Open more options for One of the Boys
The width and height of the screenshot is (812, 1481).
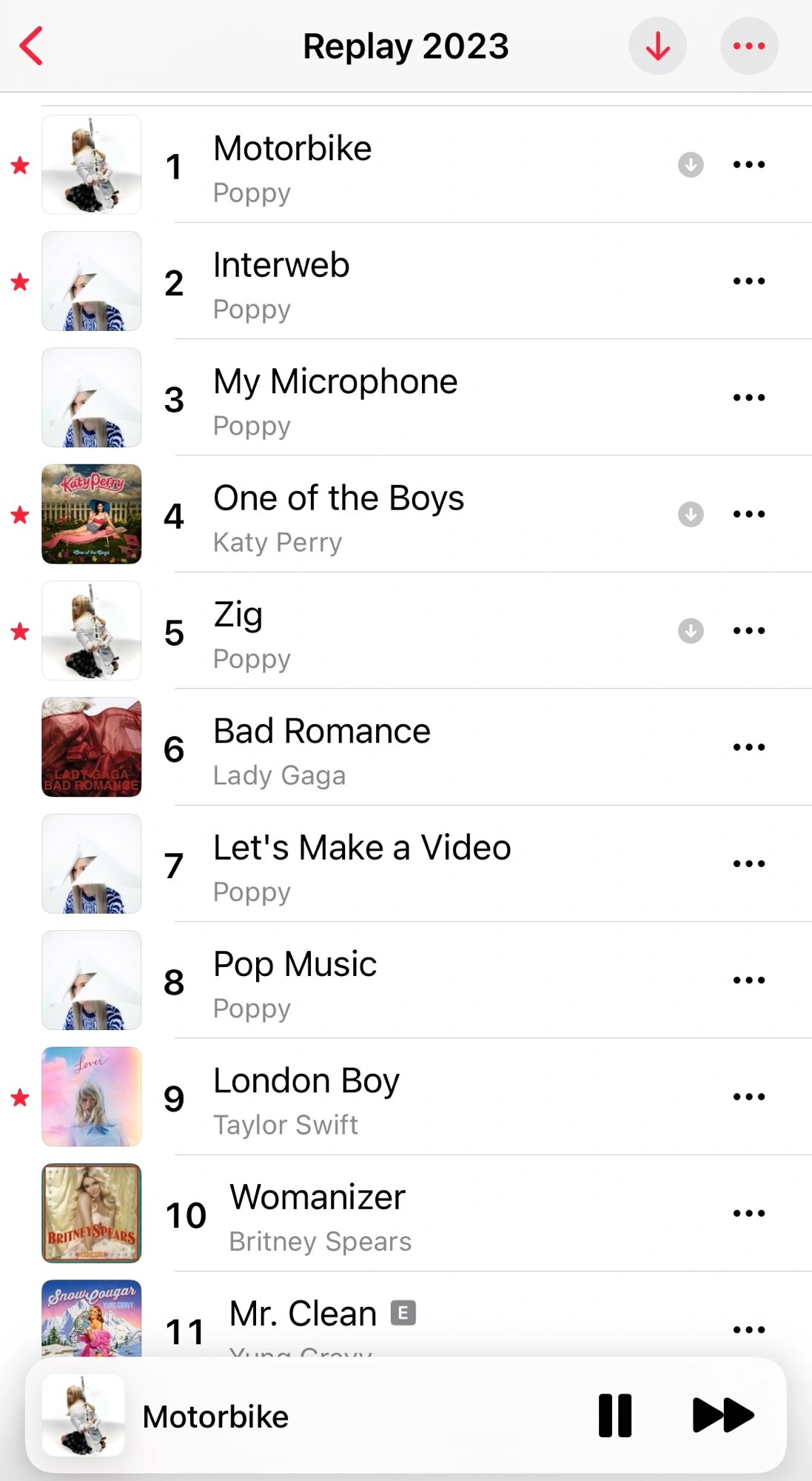pyautogui.click(x=748, y=514)
